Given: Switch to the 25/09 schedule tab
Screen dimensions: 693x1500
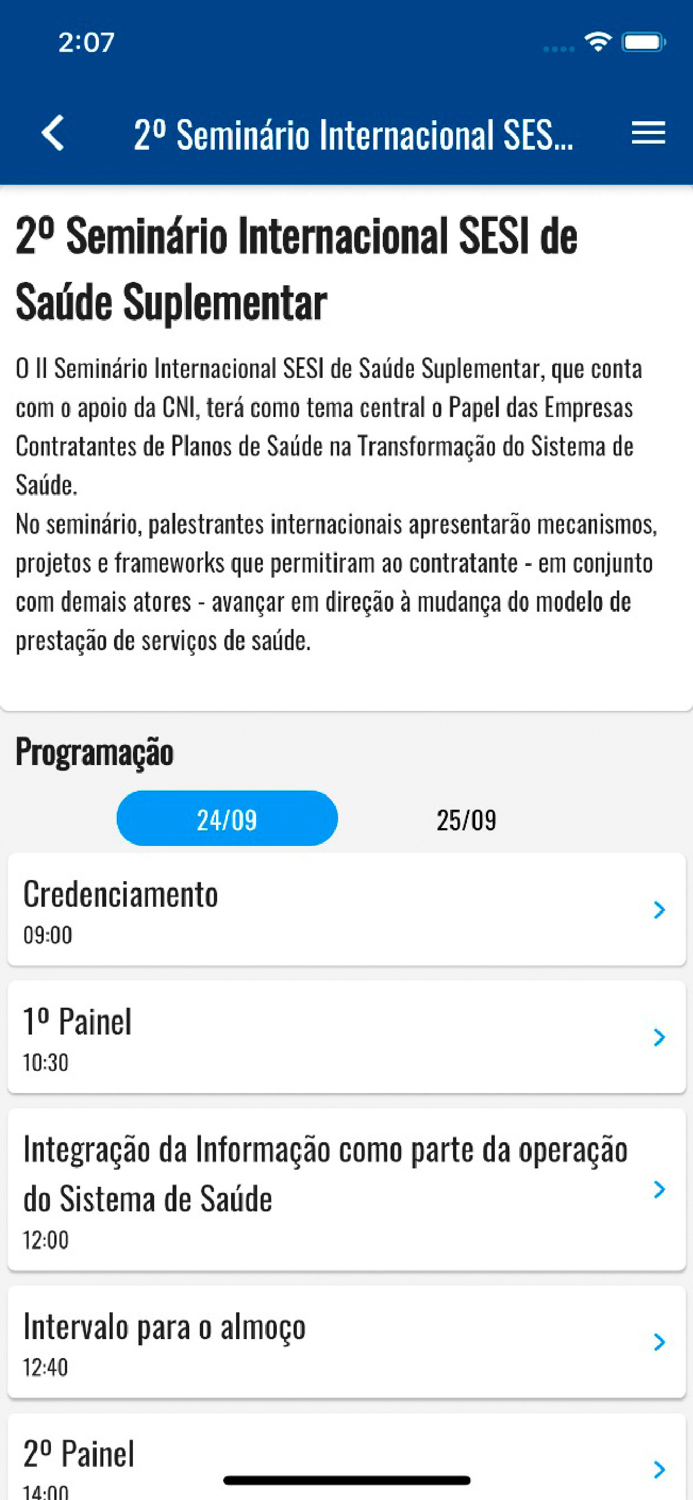Looking at the screenshot, I should pos(466,821).
